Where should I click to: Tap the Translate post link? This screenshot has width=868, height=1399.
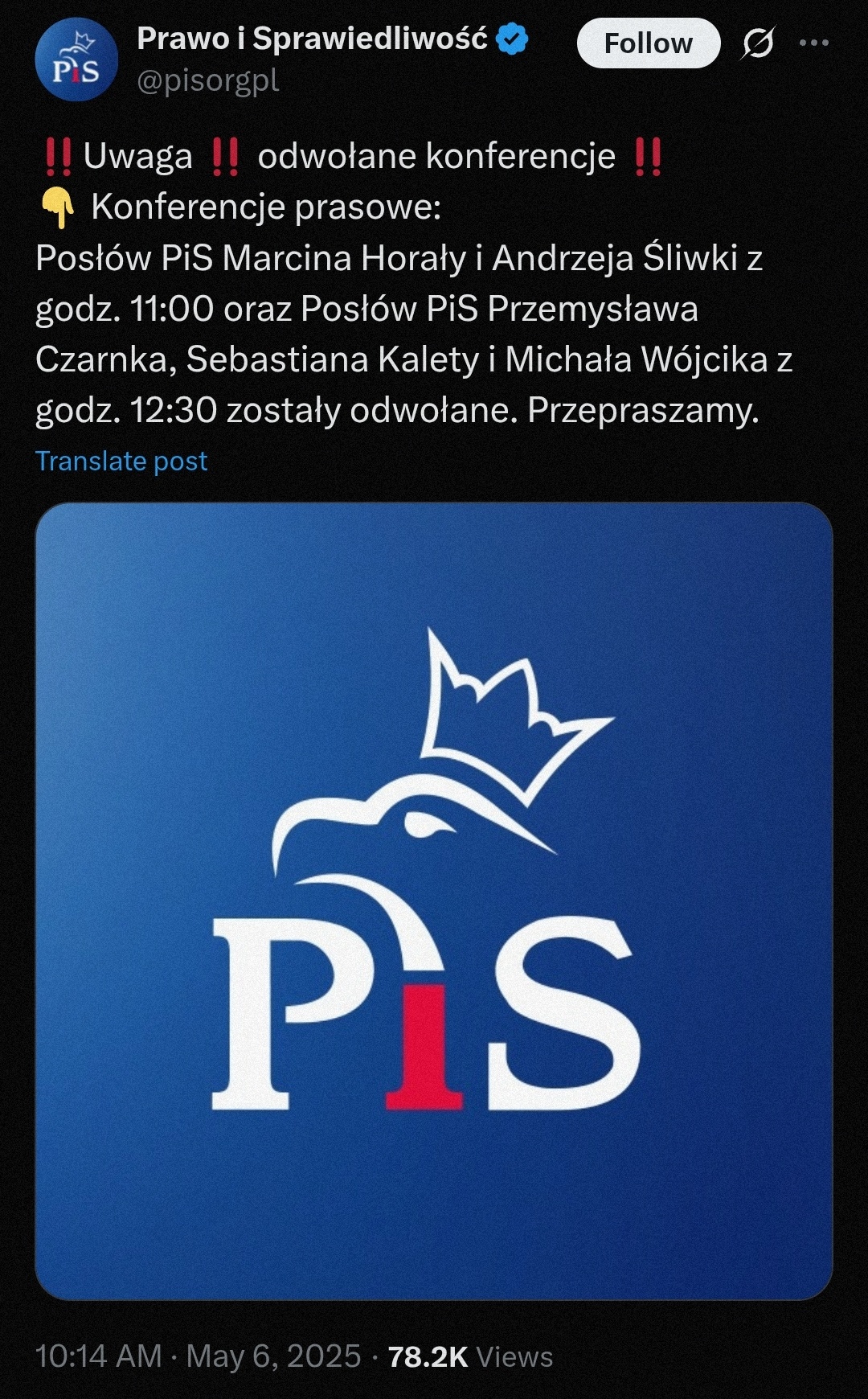121,461
